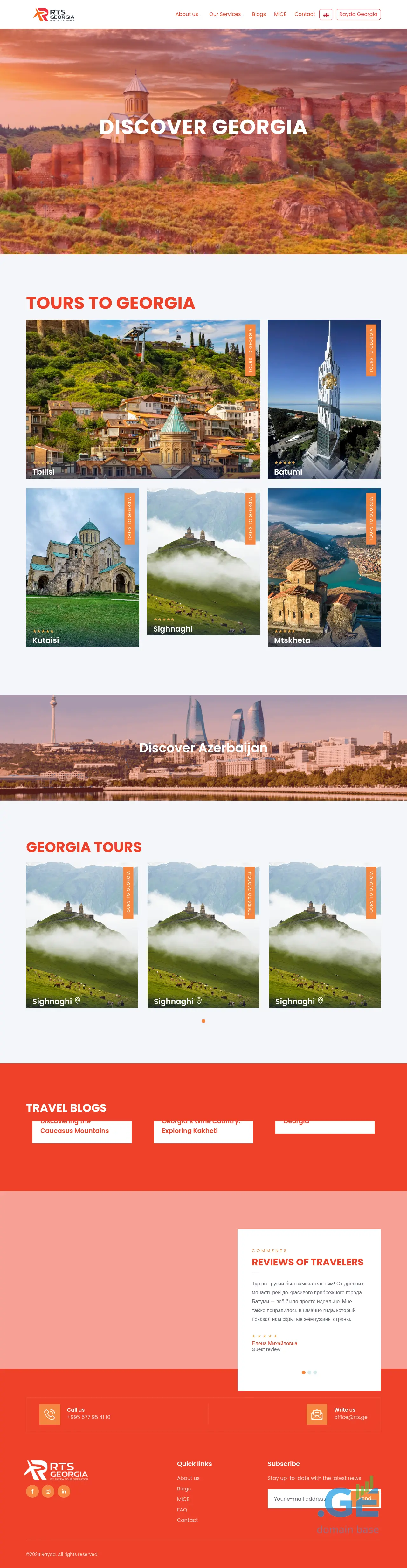The height and width of the screenshot is (1568, 407).
Task: View the Batumi tour card
Action: (x=324, y=399)
